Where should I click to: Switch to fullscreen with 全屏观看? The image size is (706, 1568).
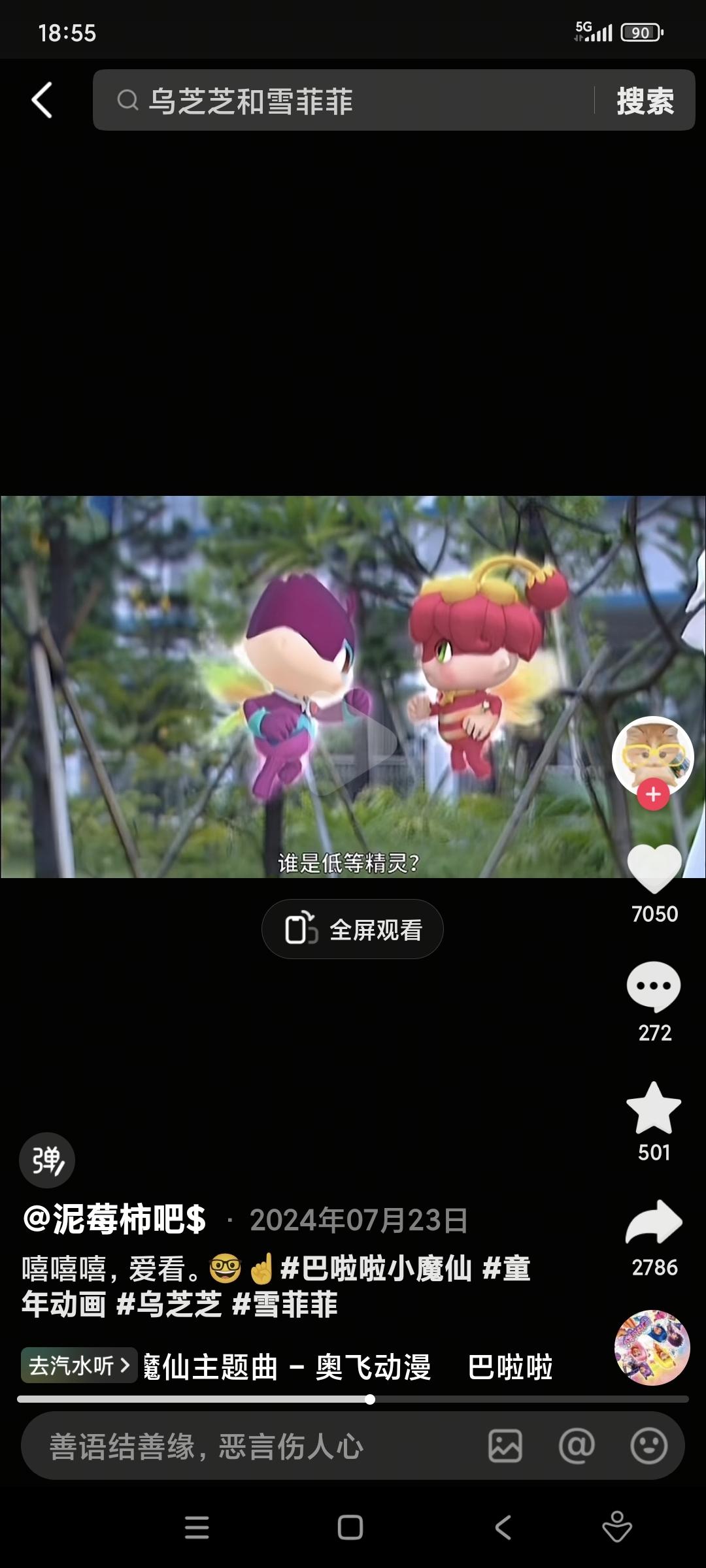pyautogui.click(x=352, y=929)
